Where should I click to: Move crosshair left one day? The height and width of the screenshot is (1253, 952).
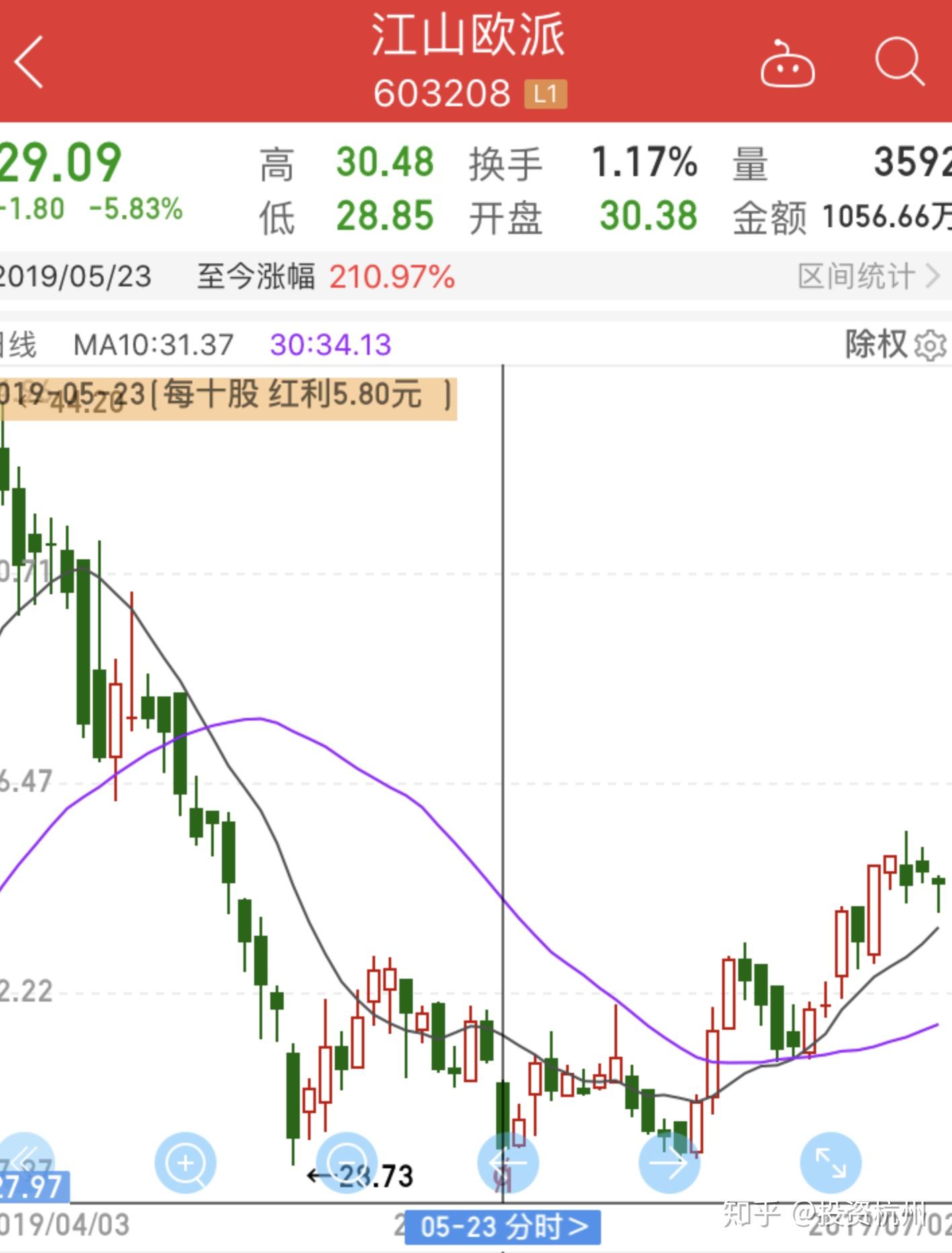(508, 1163)
